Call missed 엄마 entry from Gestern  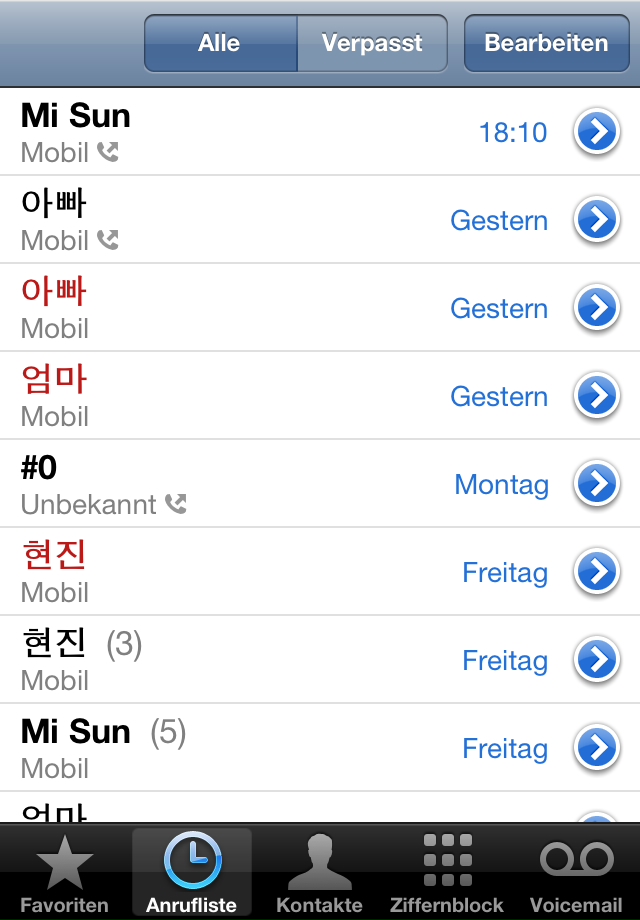click(x=250, y=396)
